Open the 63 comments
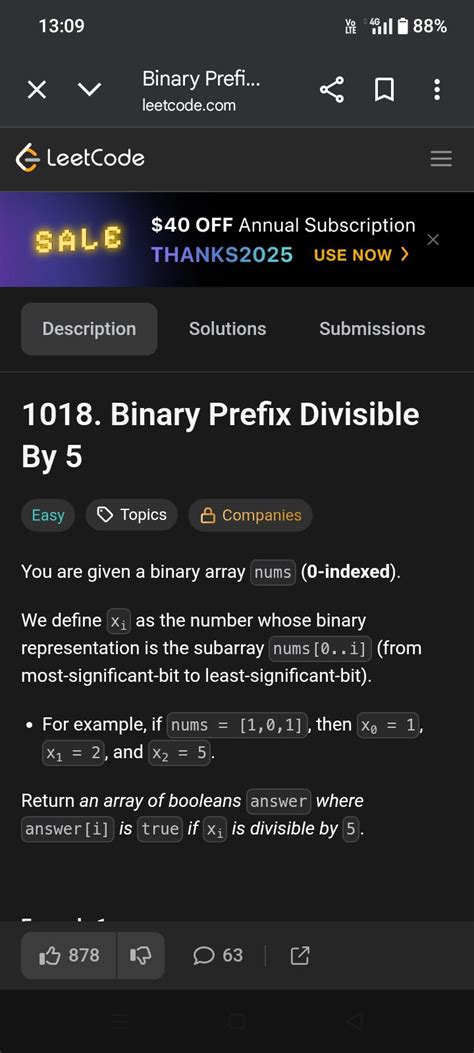Screen dimensions: 474x1053 218,955
